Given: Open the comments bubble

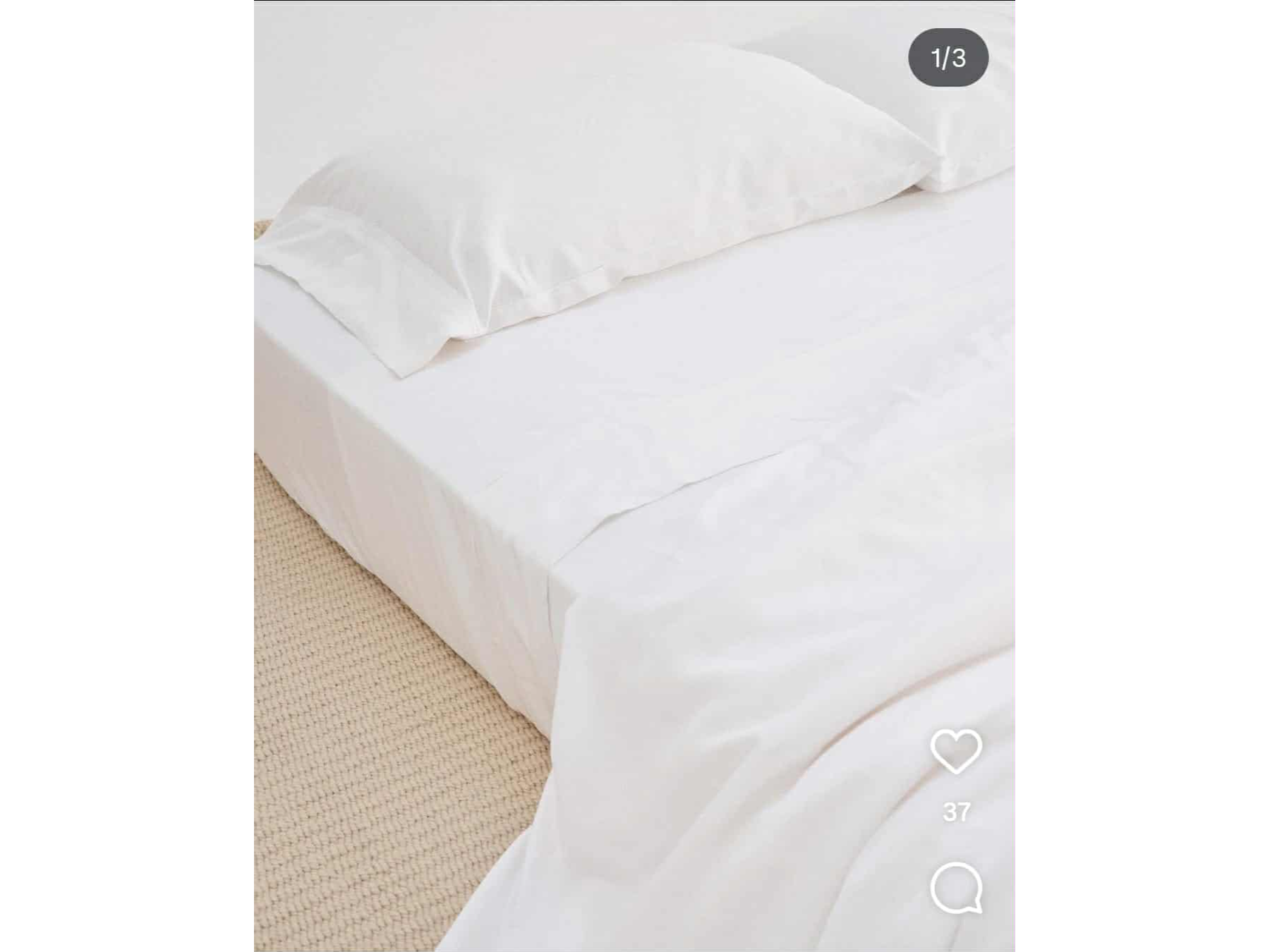Looking at the screenshot, I should click(x=956, y=887).
